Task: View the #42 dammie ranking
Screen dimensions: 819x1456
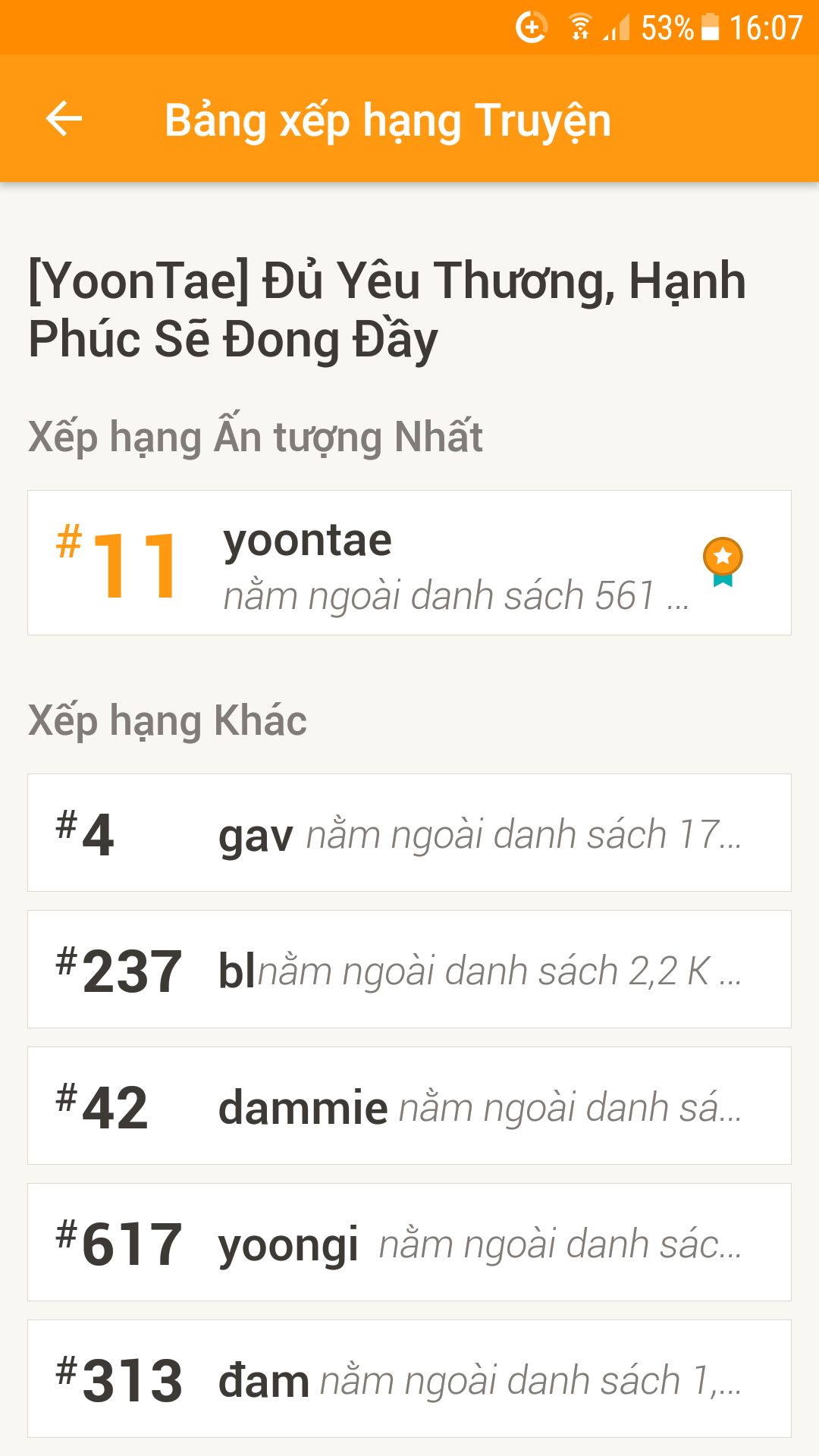Action: point(409,1106)
